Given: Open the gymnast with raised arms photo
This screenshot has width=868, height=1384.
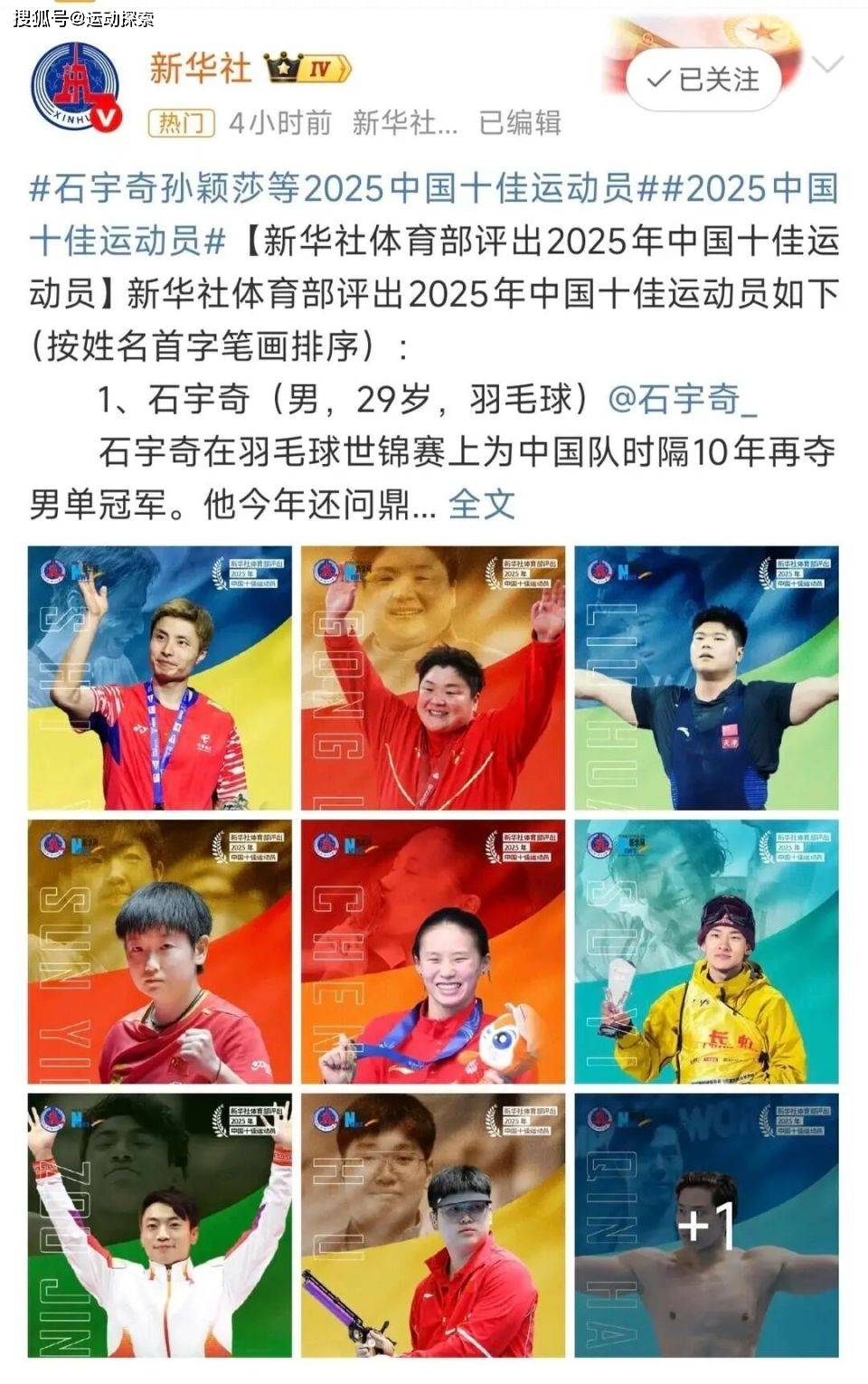Looking at the screenshot, I should [x=160, y=1225].
